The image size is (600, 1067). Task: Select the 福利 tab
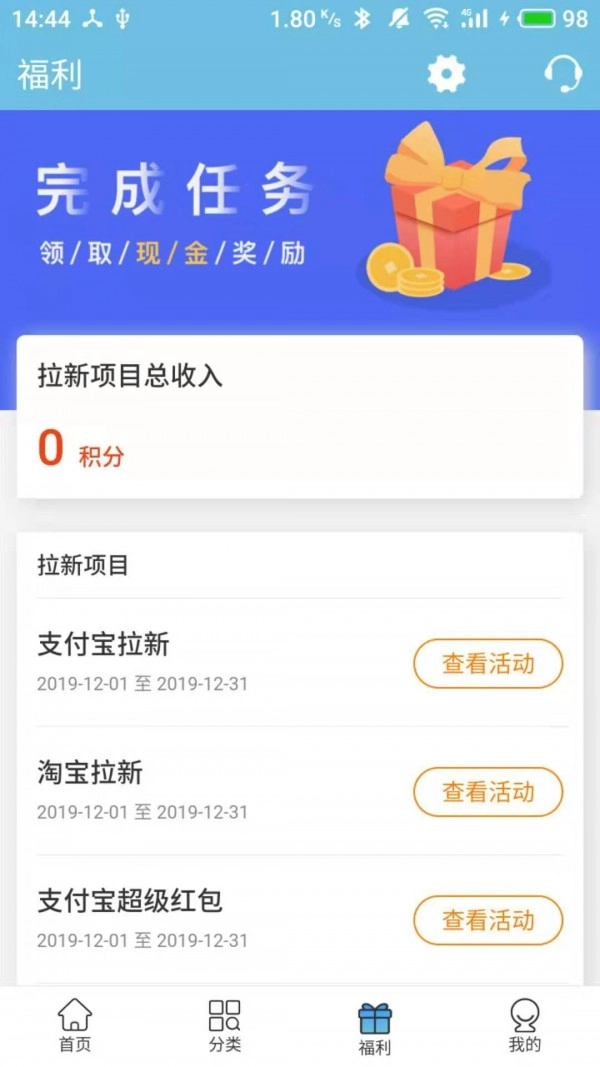pos(375,1028)
